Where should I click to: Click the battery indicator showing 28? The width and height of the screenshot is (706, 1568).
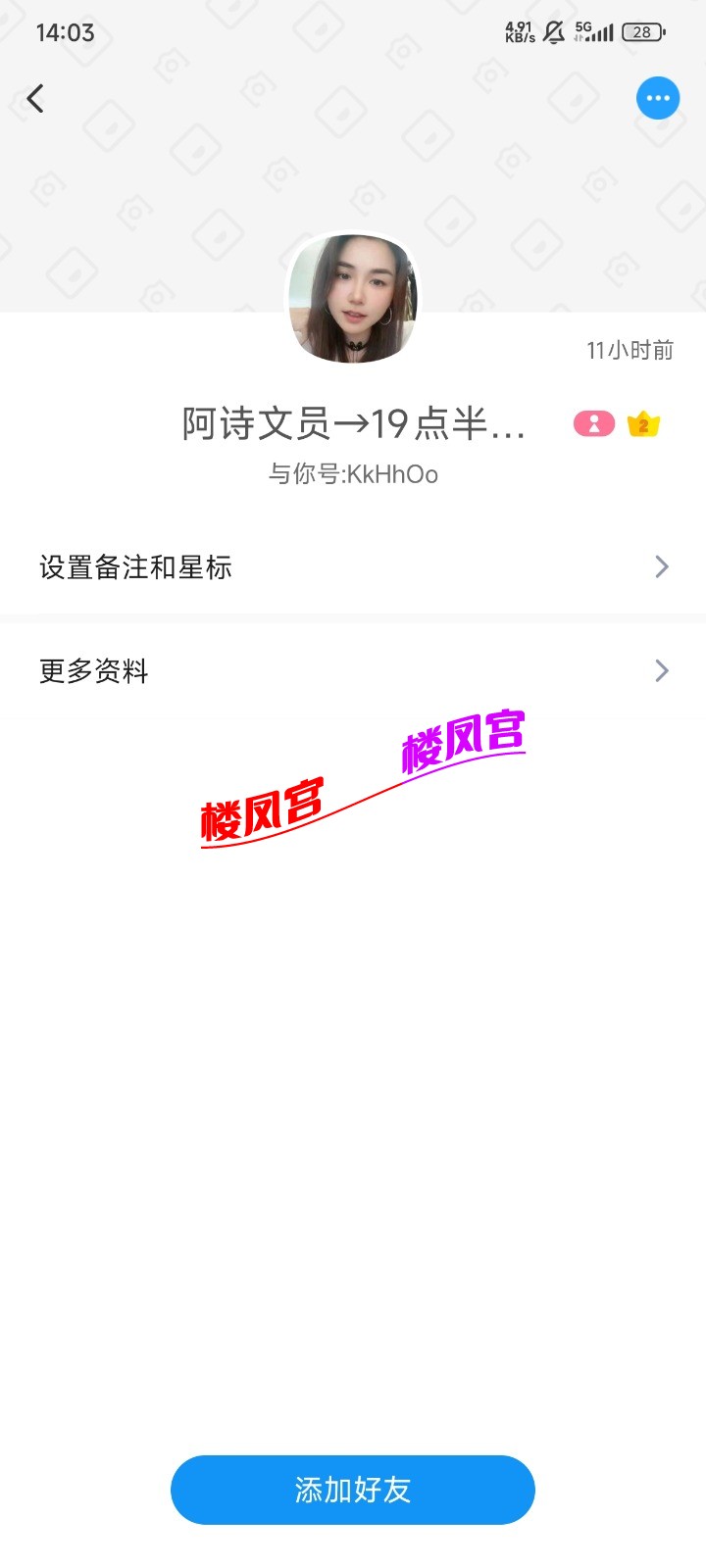pyautogui.click(x=643, y=32)
